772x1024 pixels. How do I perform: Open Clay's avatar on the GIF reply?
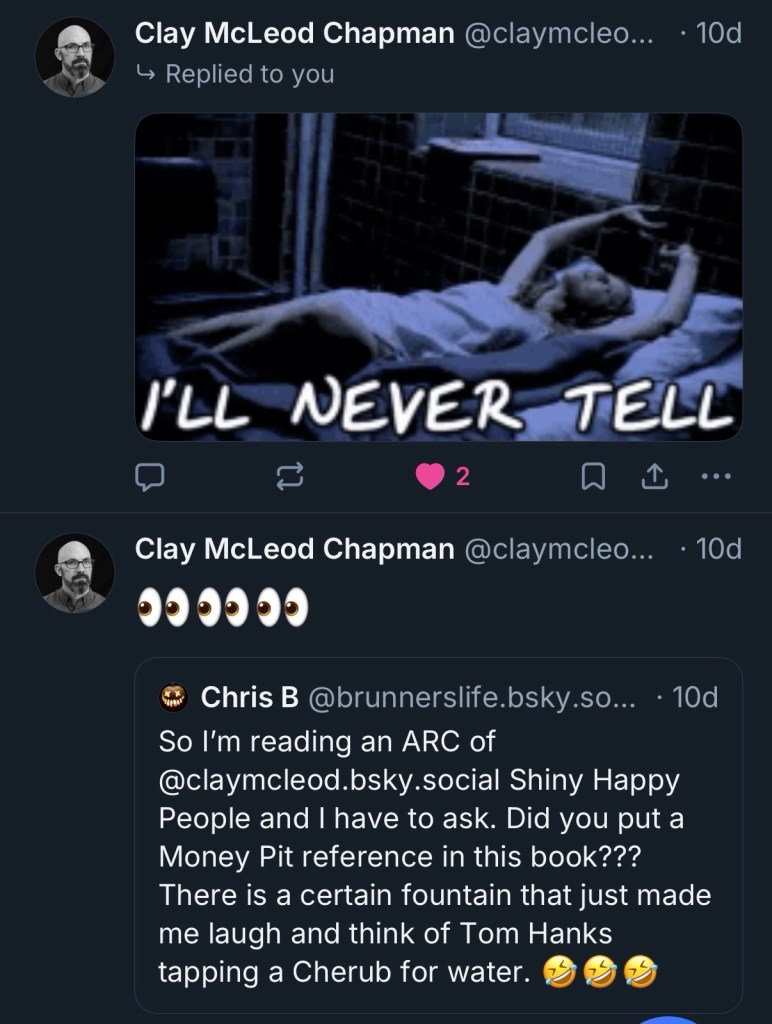(x=75, y=57)
